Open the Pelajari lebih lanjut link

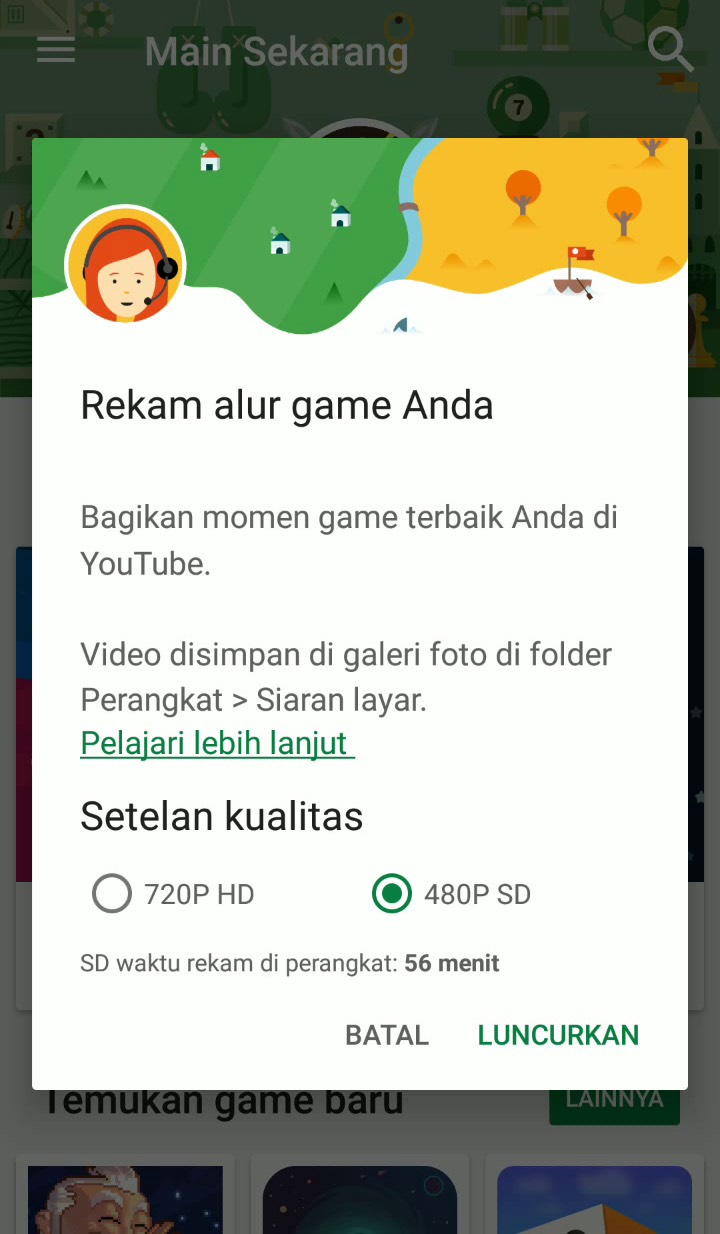tap(217, 743)
